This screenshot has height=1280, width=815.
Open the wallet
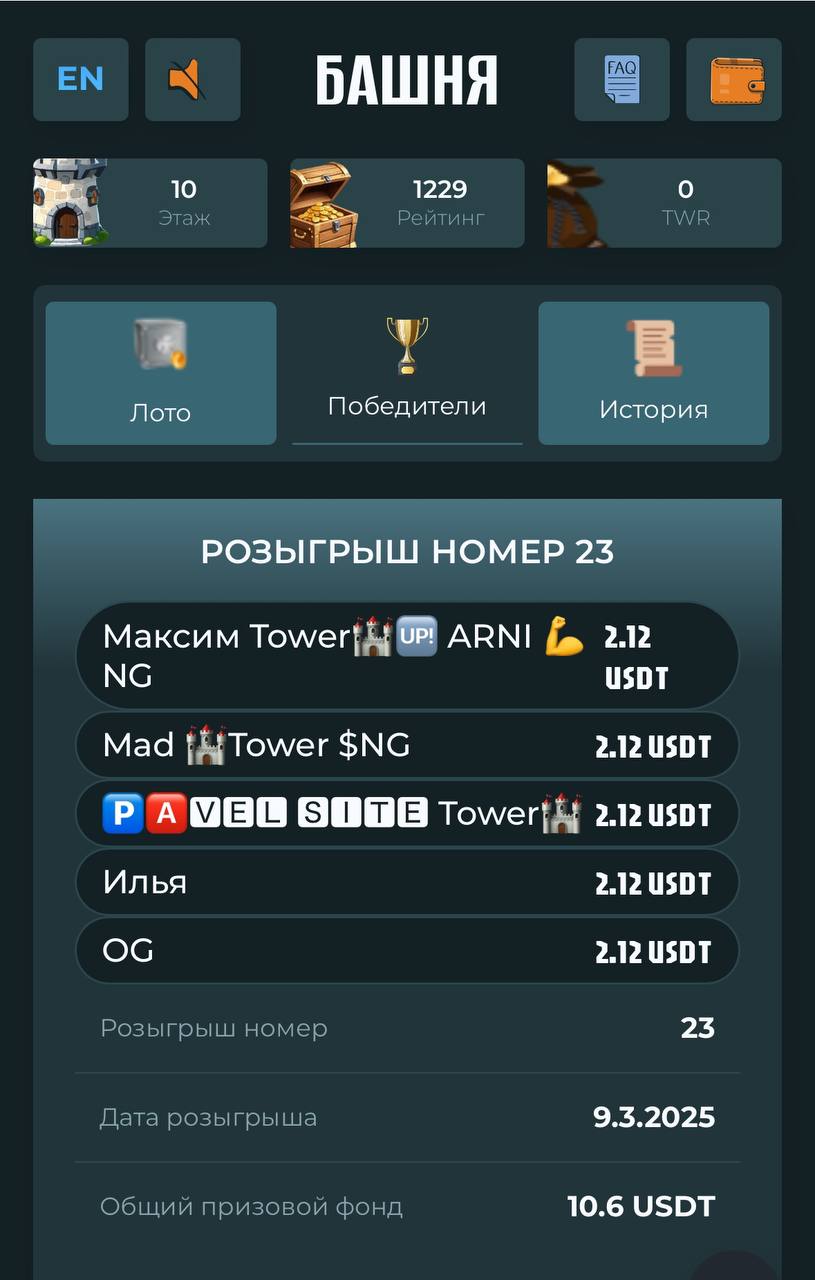click(734, 79)
